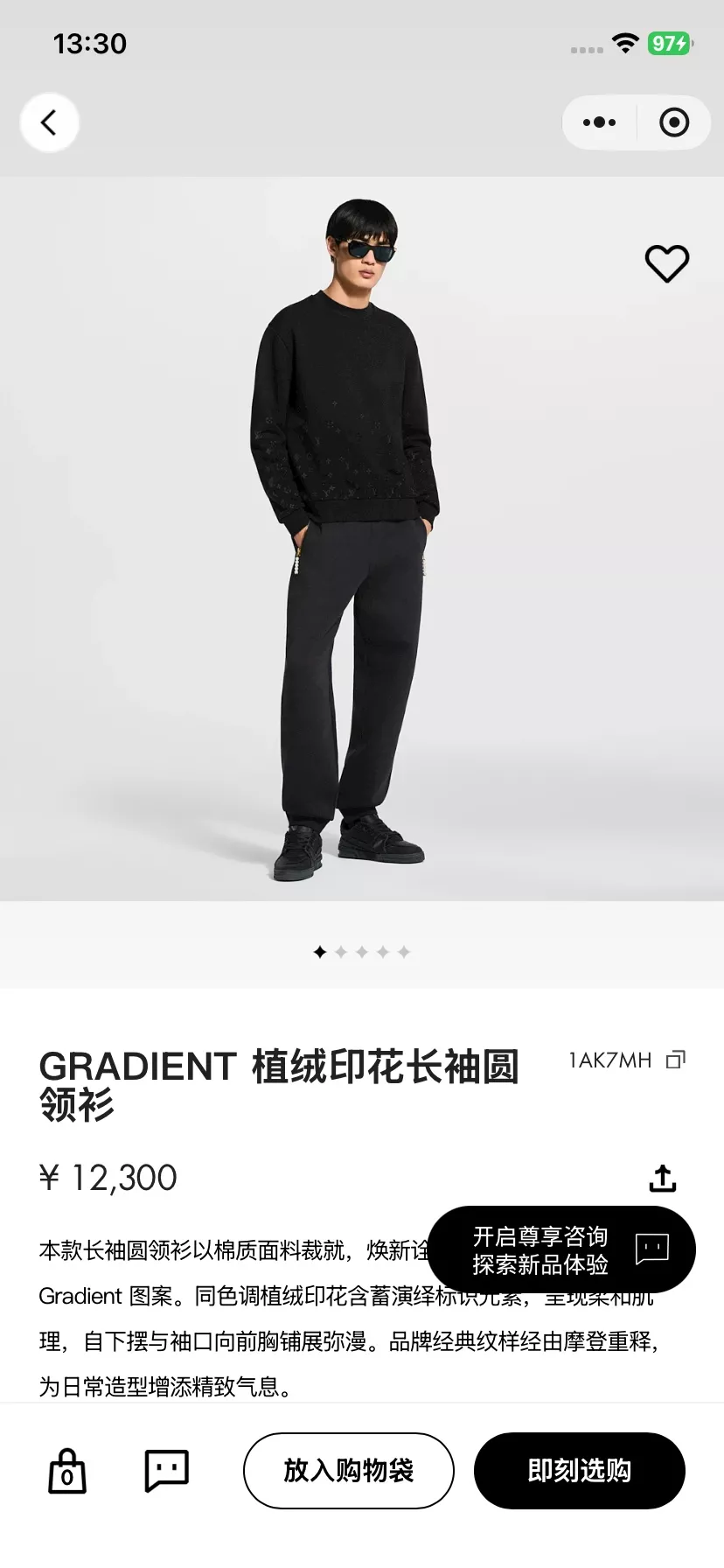Tap 放入购物袋 to add to bag

click(x=349, y=1470)
